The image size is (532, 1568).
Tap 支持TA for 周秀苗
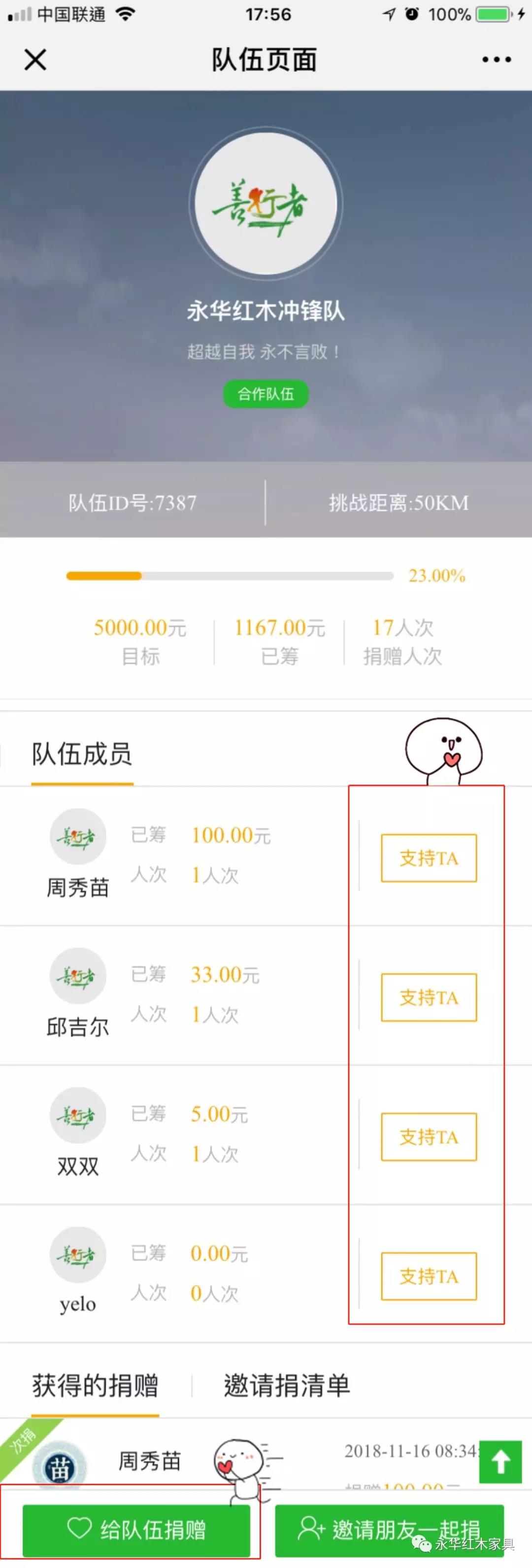tap(429, 857)
